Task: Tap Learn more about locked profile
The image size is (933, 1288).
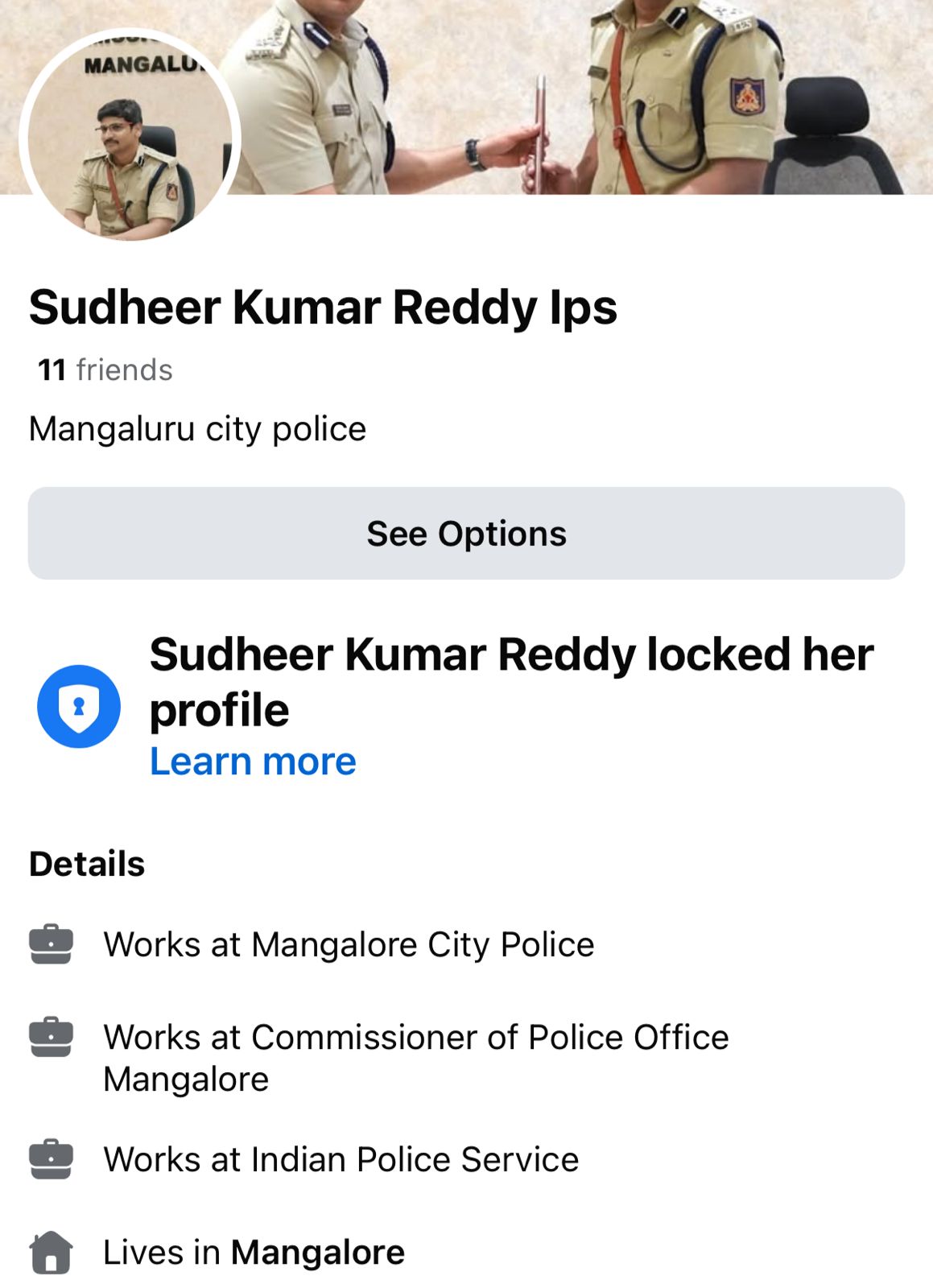Action: [x=253, y=762]
